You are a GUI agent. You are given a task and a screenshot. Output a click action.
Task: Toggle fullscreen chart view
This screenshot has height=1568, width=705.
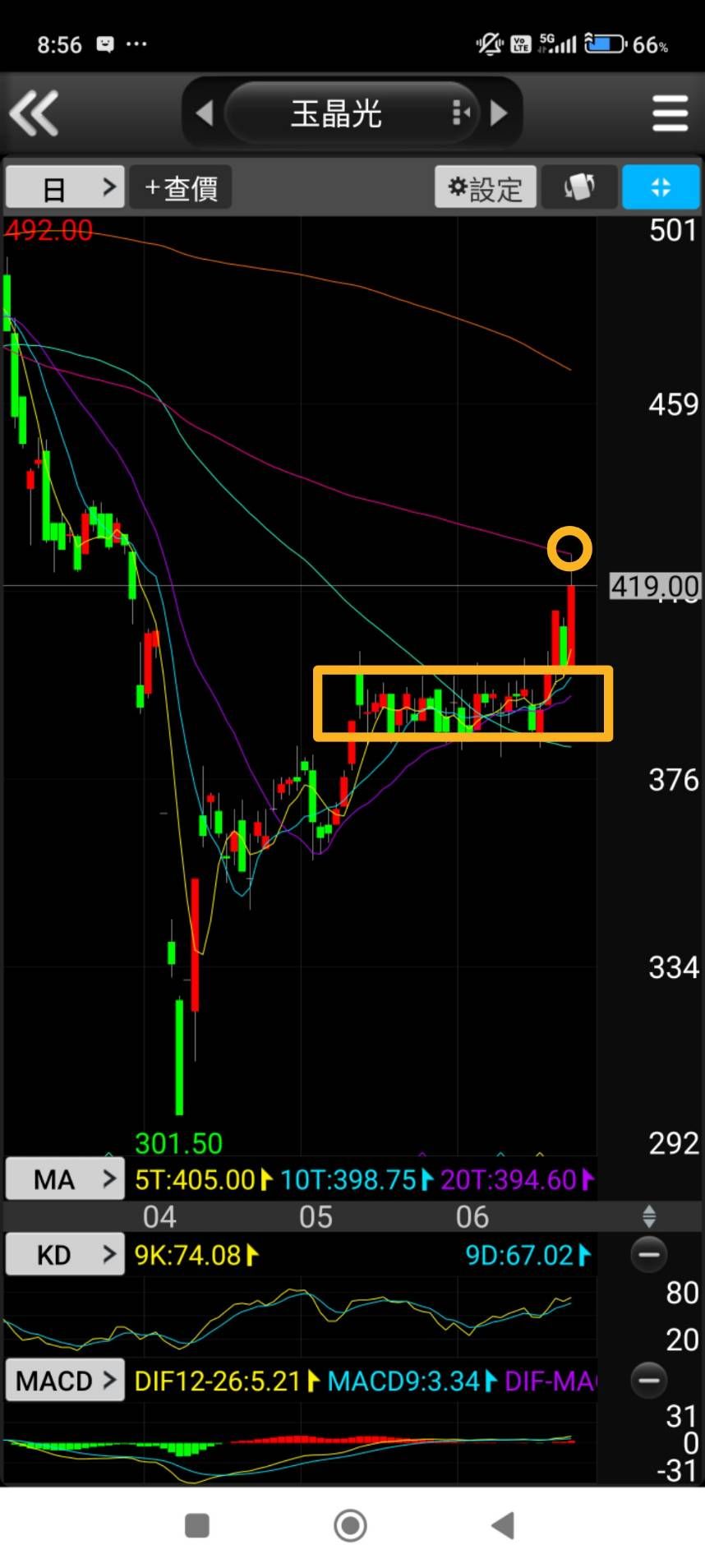point(661,188)
